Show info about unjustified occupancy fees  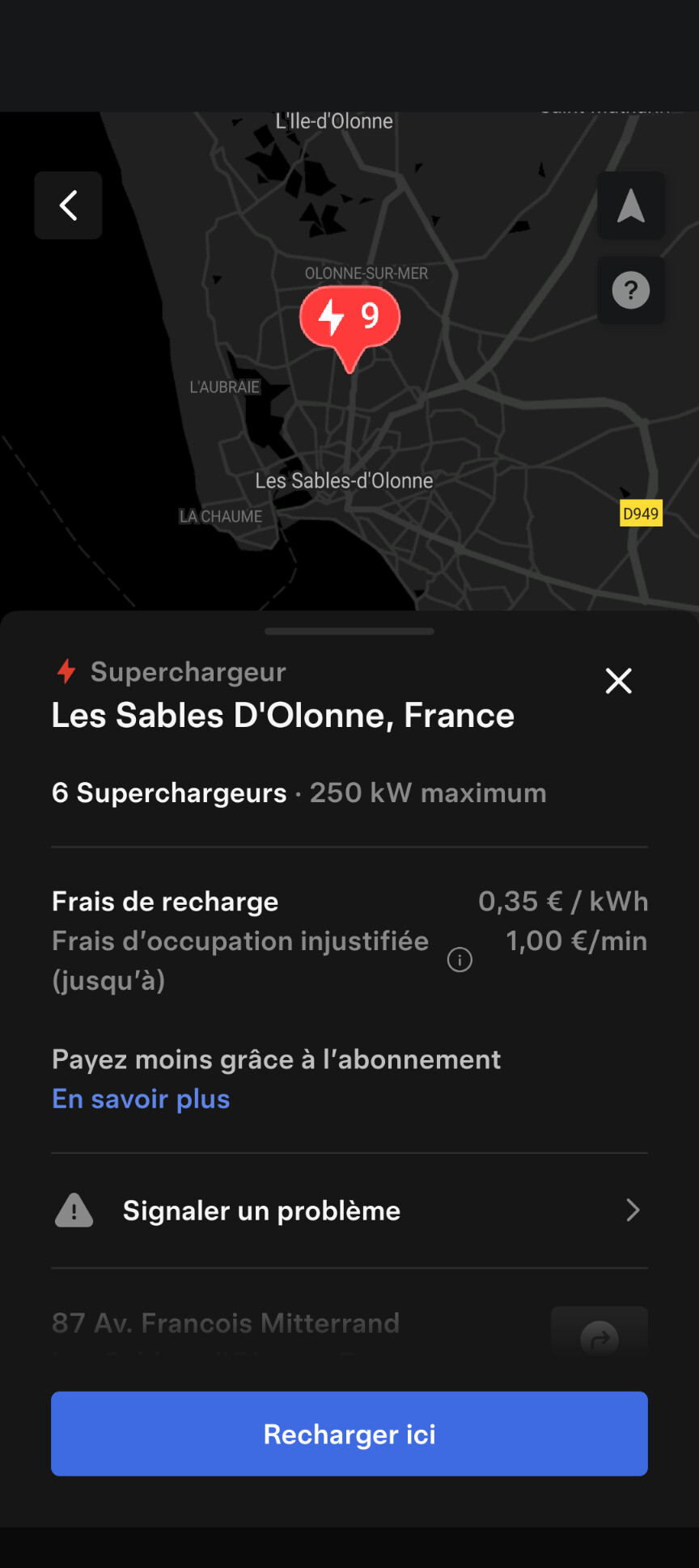pos(460,960)
